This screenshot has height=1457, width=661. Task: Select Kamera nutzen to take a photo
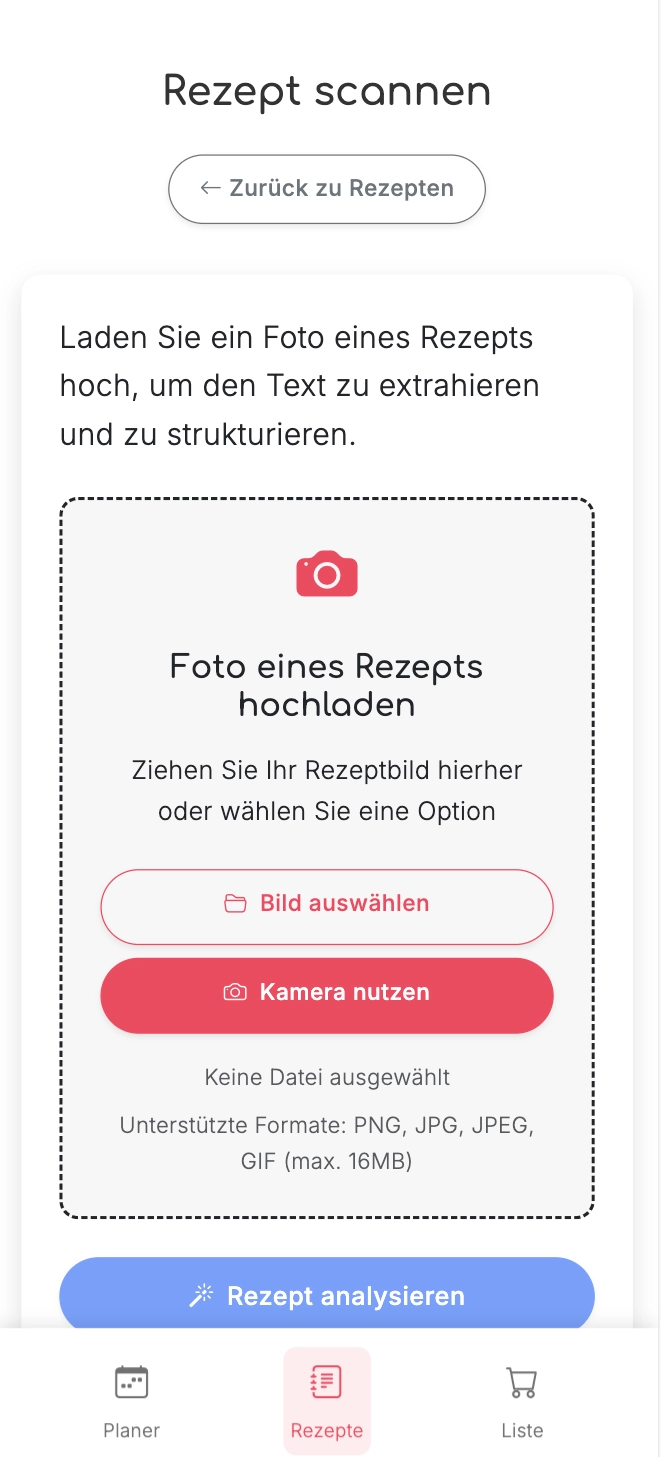327,994
